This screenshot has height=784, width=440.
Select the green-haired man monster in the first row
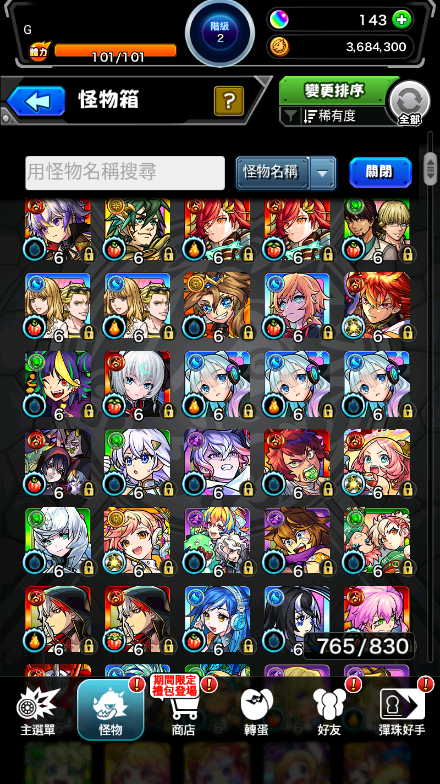(138, 230)
